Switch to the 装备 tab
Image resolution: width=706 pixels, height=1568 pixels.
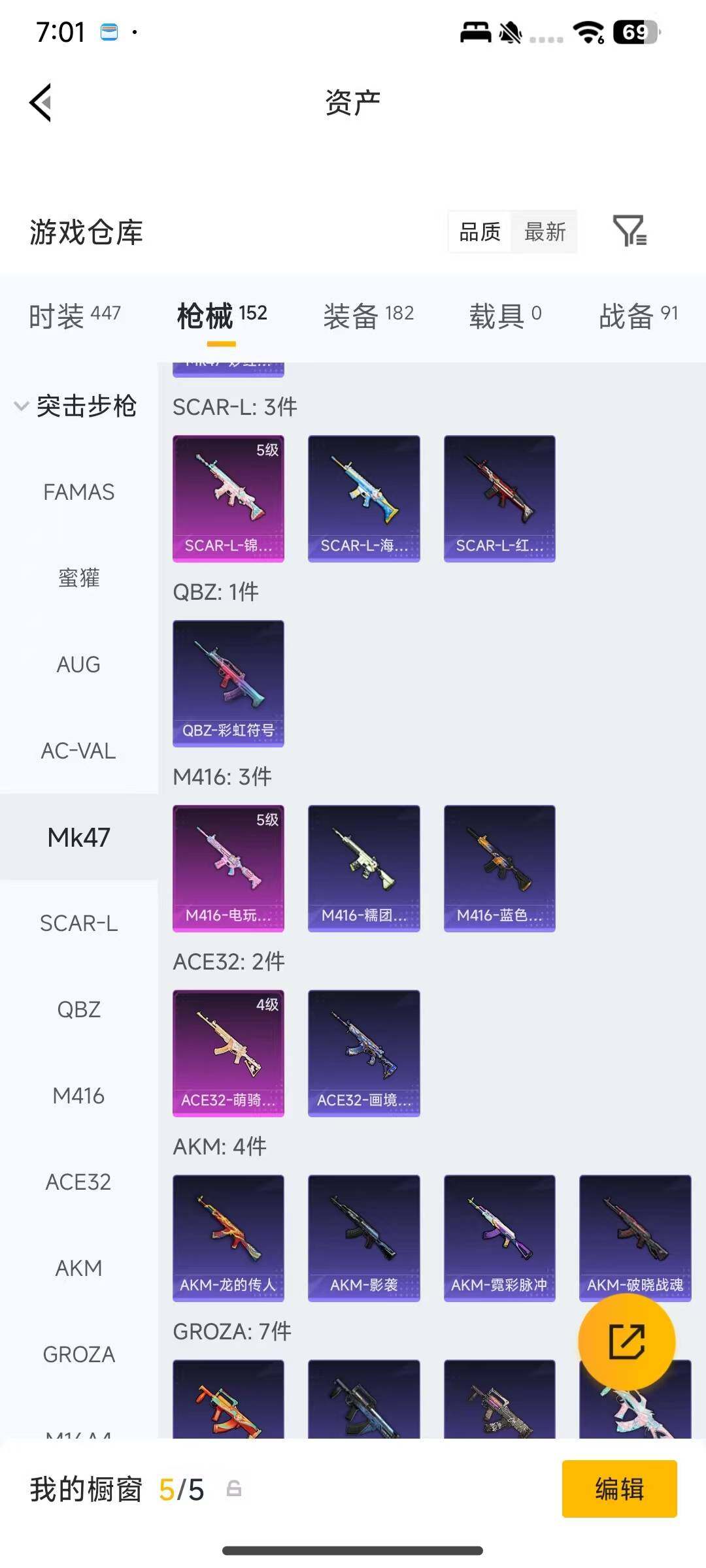tap(368, 316)
